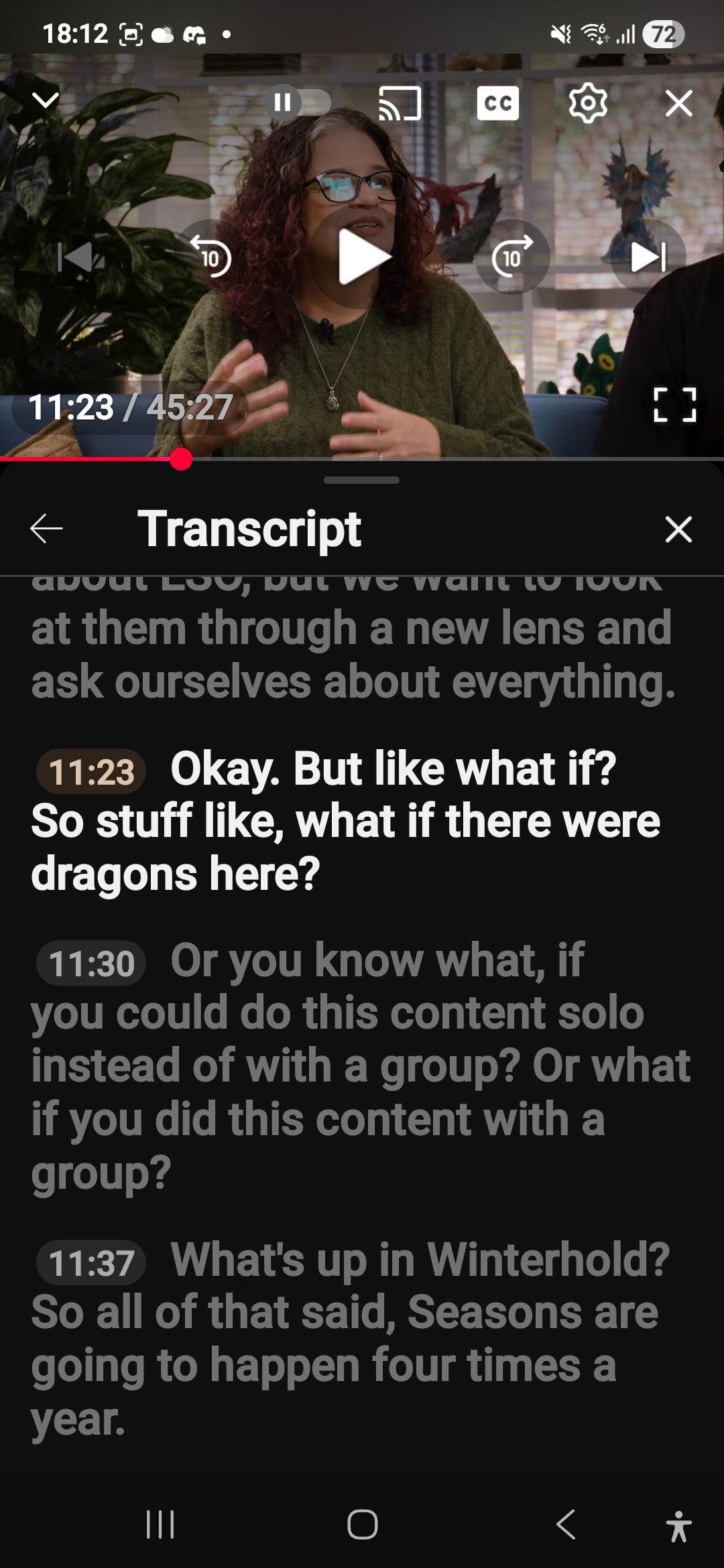This screenshot has width=724, height=1568.
Task: Cast the video to another device
Action: coord(400,103)
